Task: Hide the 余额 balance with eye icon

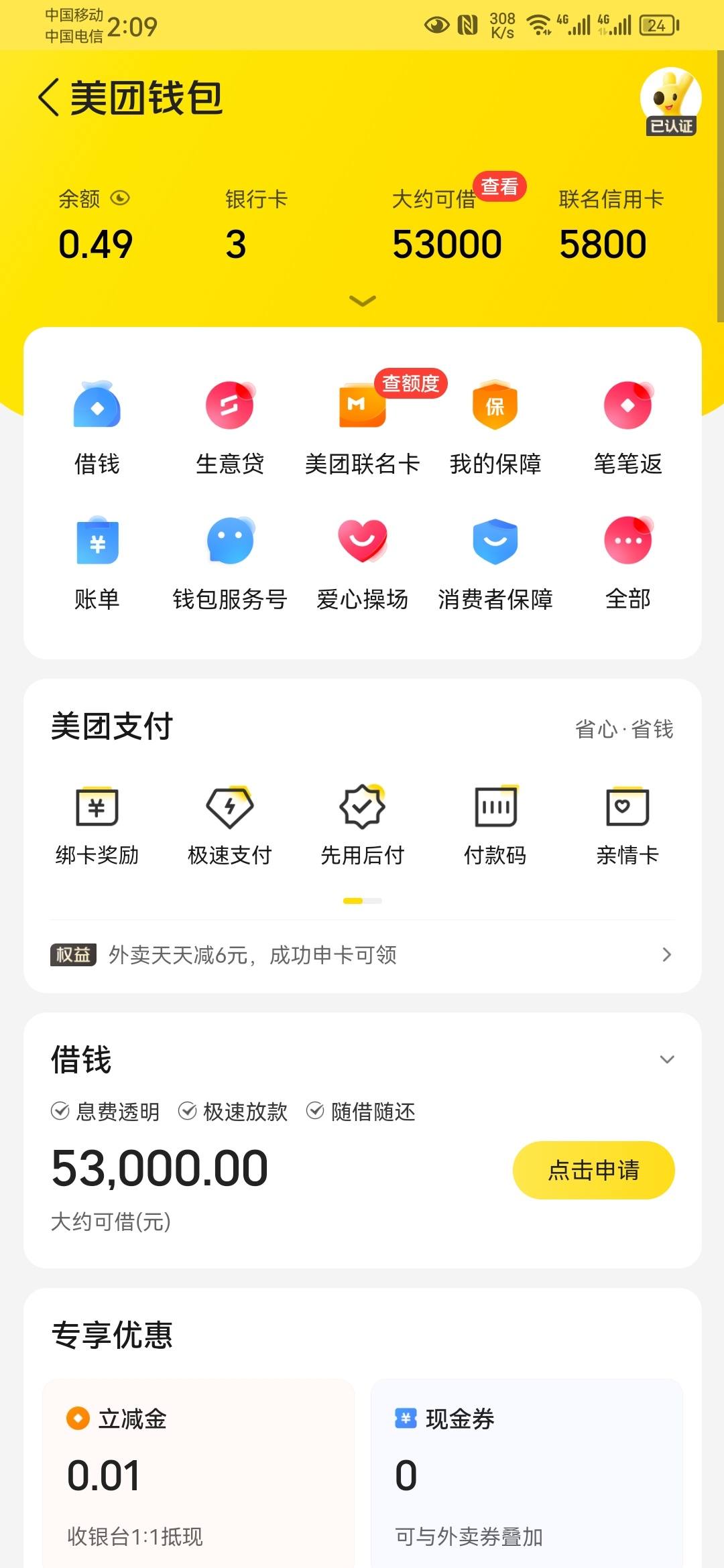Action: (120, 198)
